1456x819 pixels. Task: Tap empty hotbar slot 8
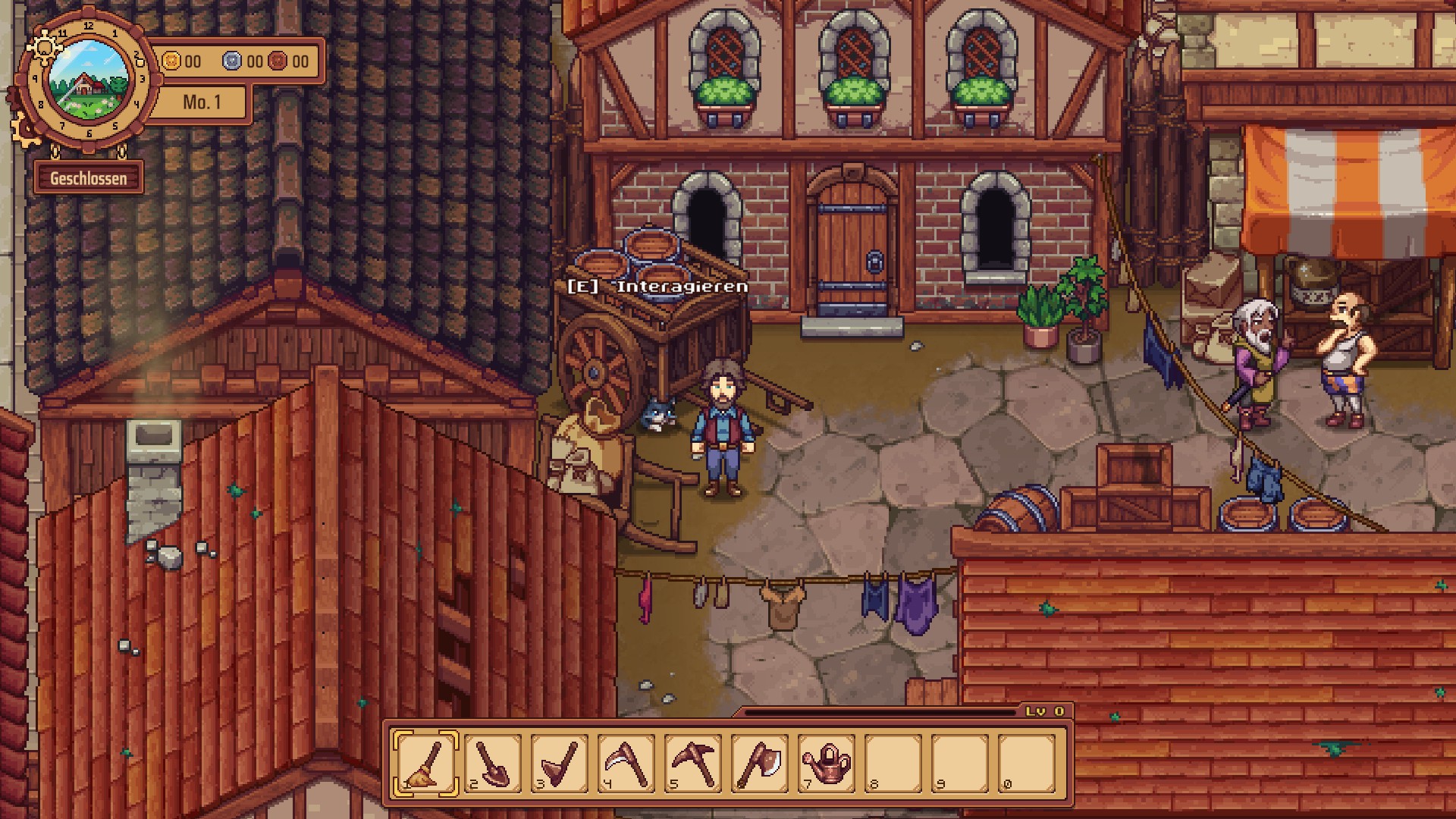(x=893, y=763)
